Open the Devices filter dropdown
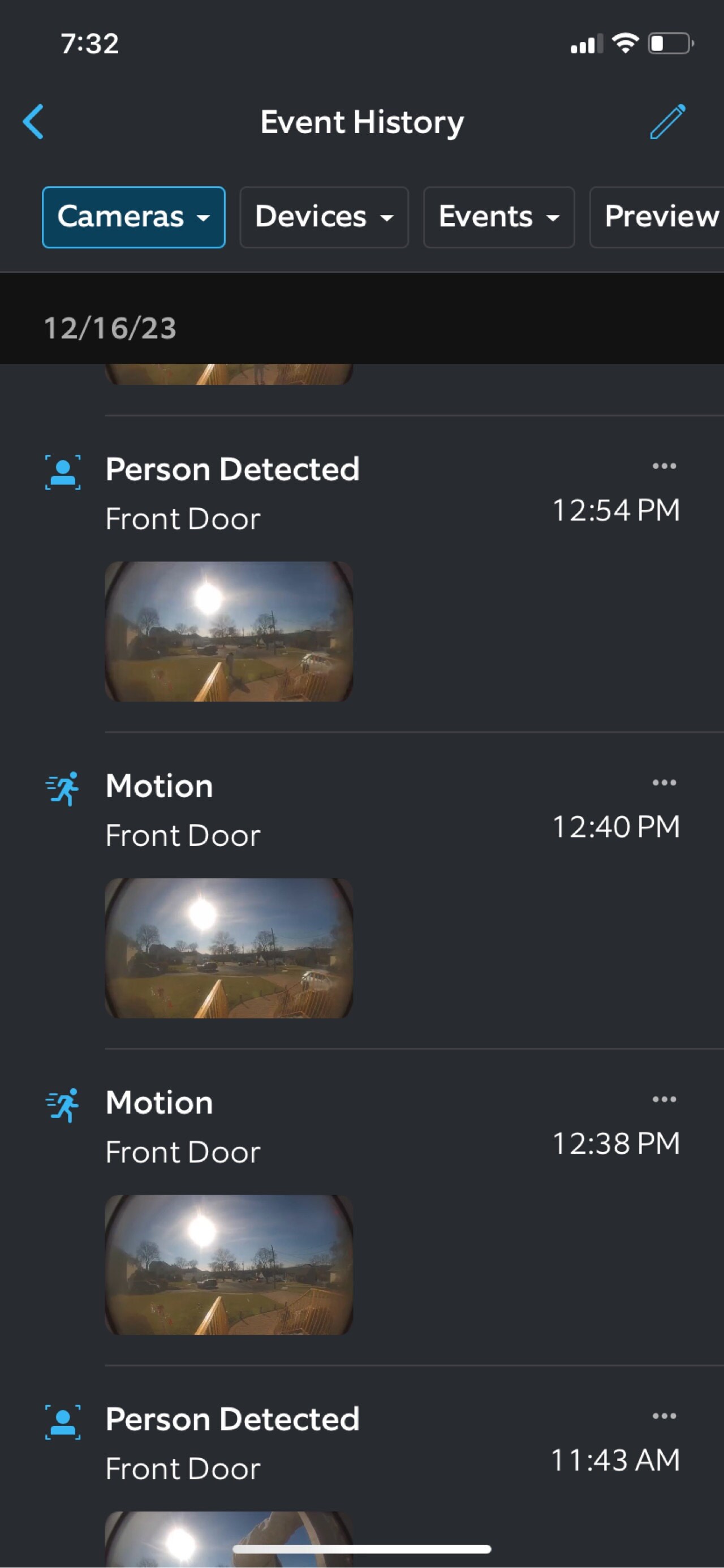This screenshot has height=1568, width=724. (x=324, y=217)
